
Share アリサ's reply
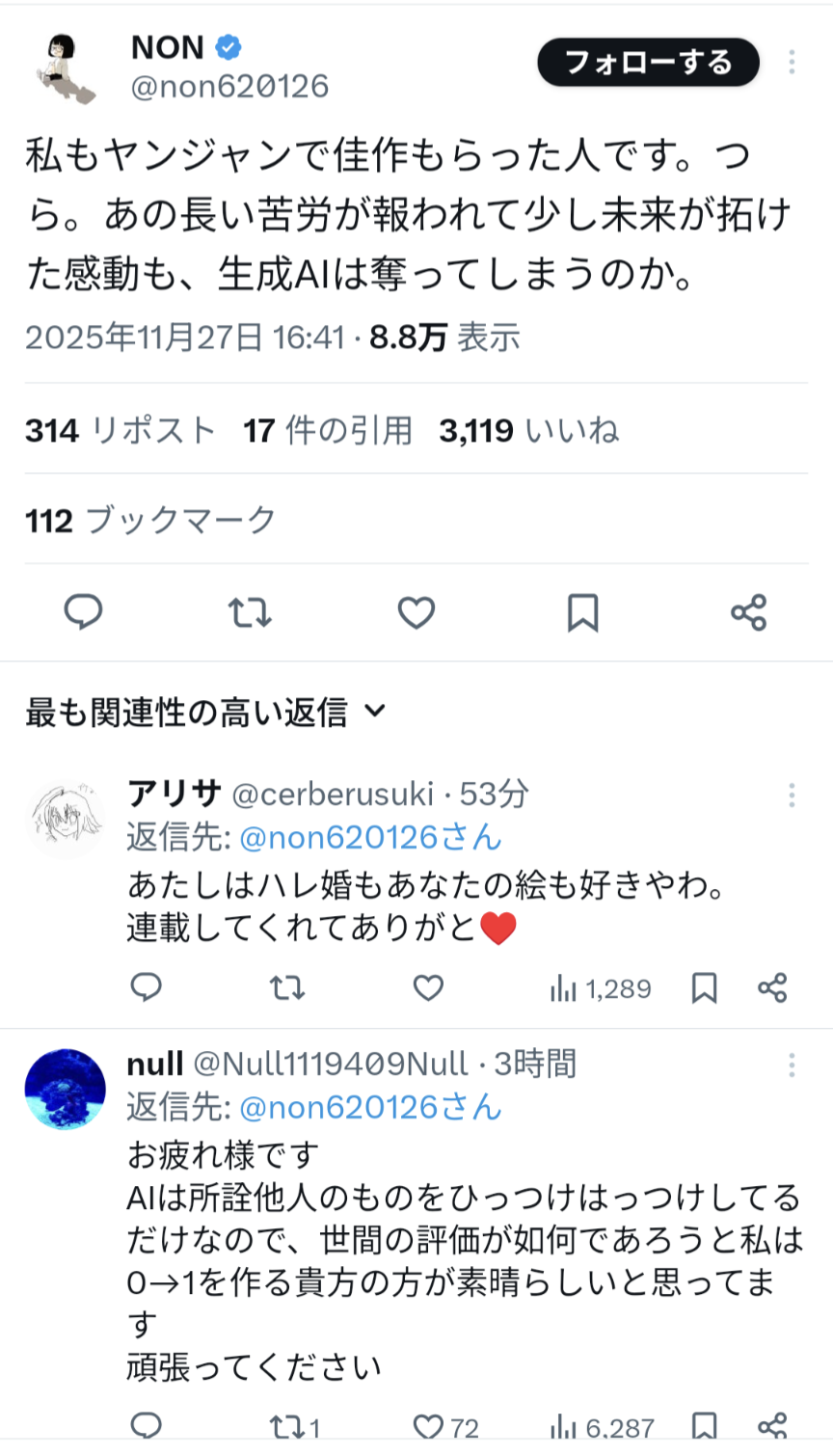(772, 988)
